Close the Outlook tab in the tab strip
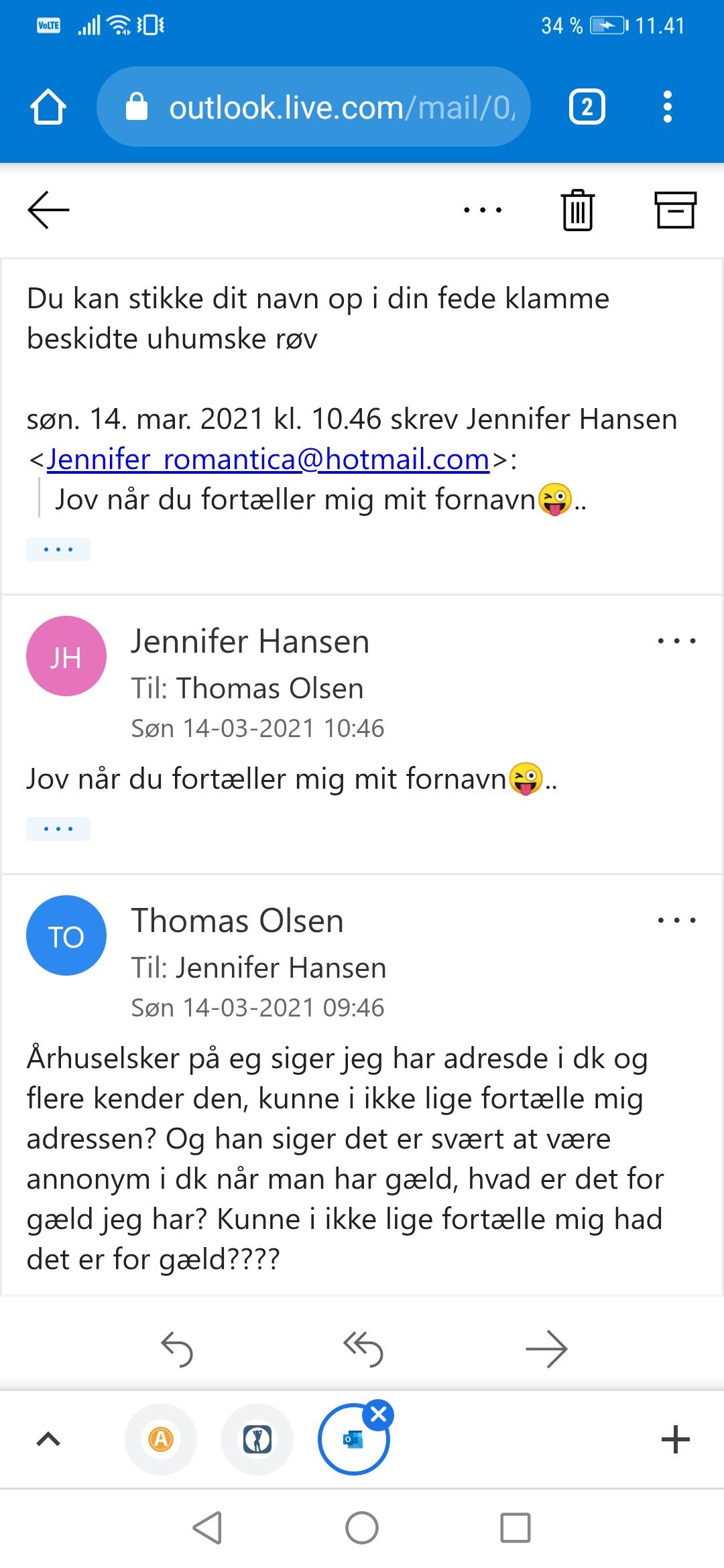This screenshot has height=1568, width=724. point(379,1415)
